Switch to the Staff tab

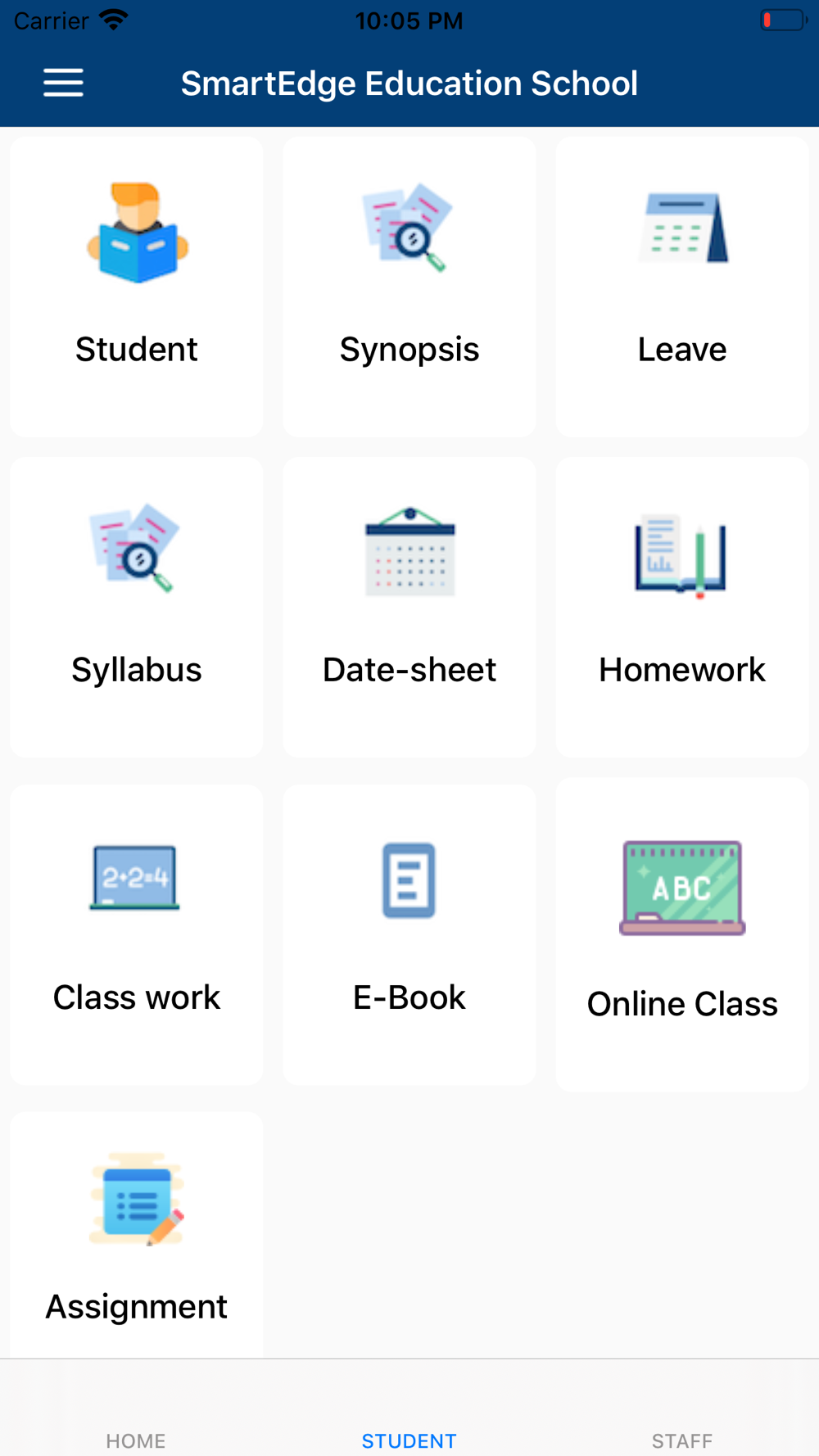682,1440
